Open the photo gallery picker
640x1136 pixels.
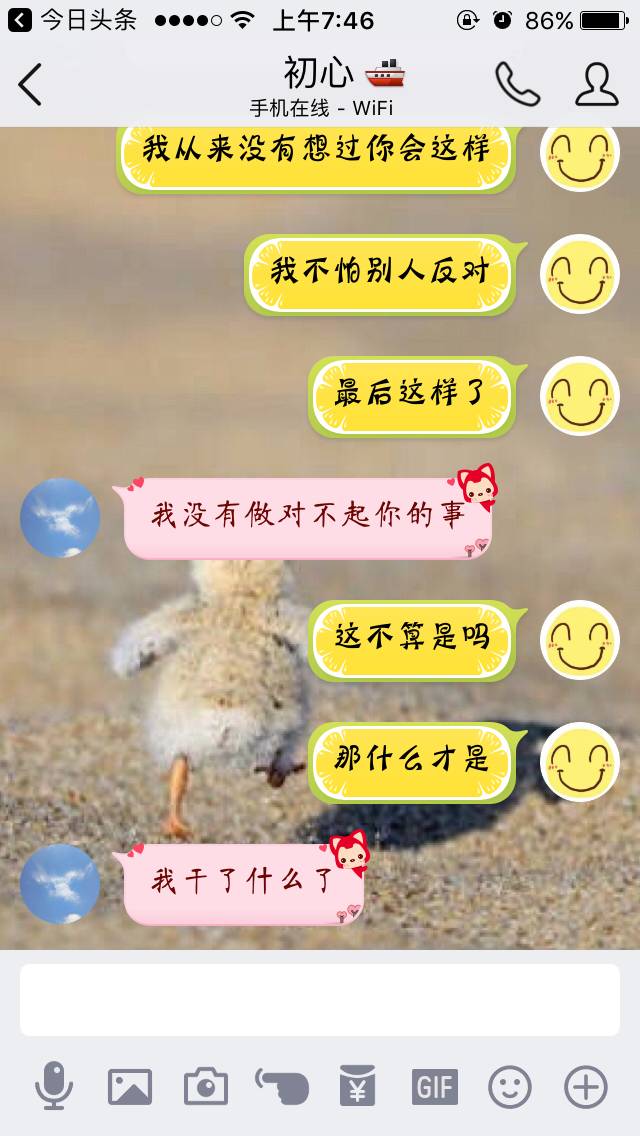(130, 1086)
